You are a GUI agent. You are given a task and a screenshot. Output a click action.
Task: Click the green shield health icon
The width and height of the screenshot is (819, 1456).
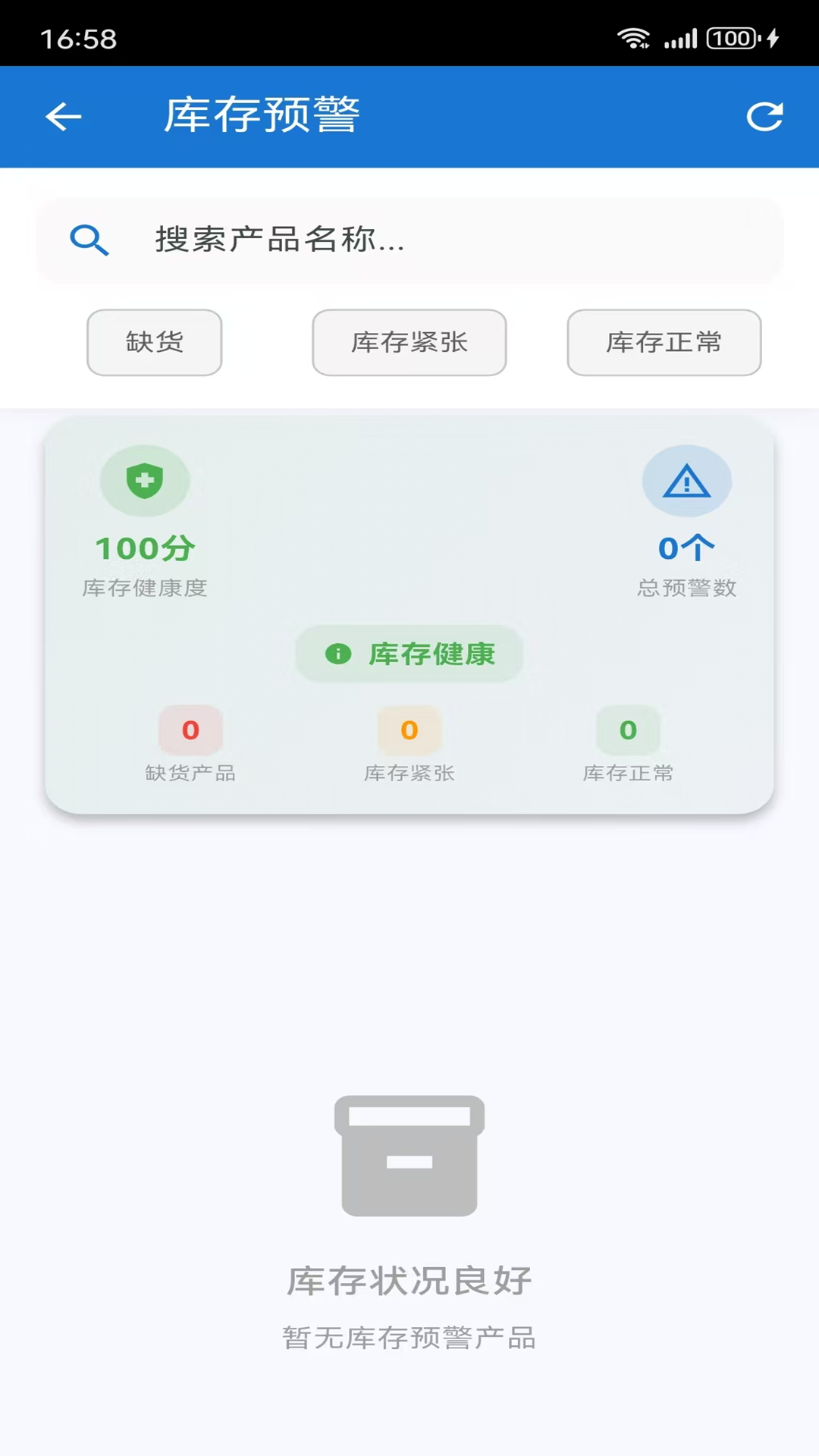(x=145, y=479)
